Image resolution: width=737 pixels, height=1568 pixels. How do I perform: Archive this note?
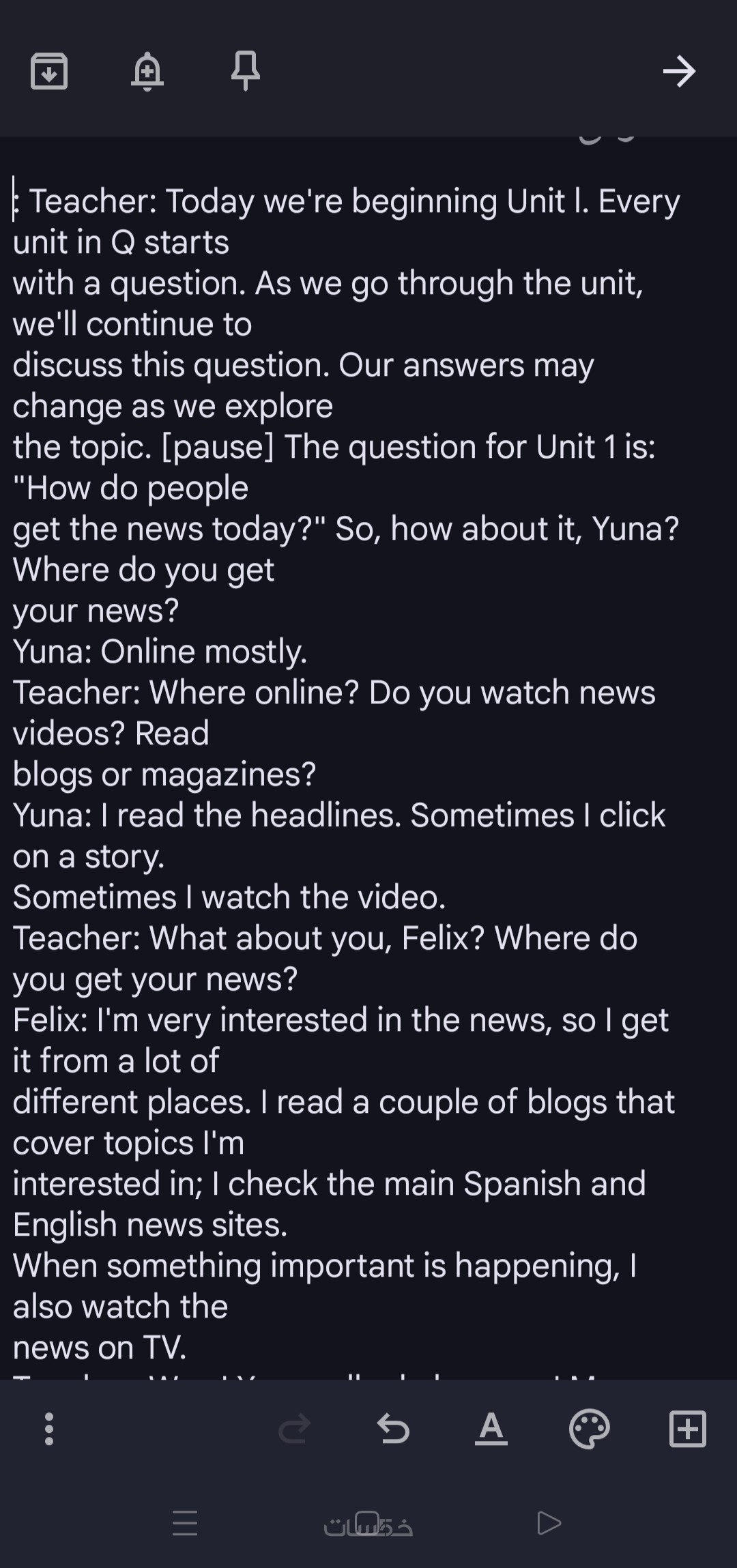[49, 71]
